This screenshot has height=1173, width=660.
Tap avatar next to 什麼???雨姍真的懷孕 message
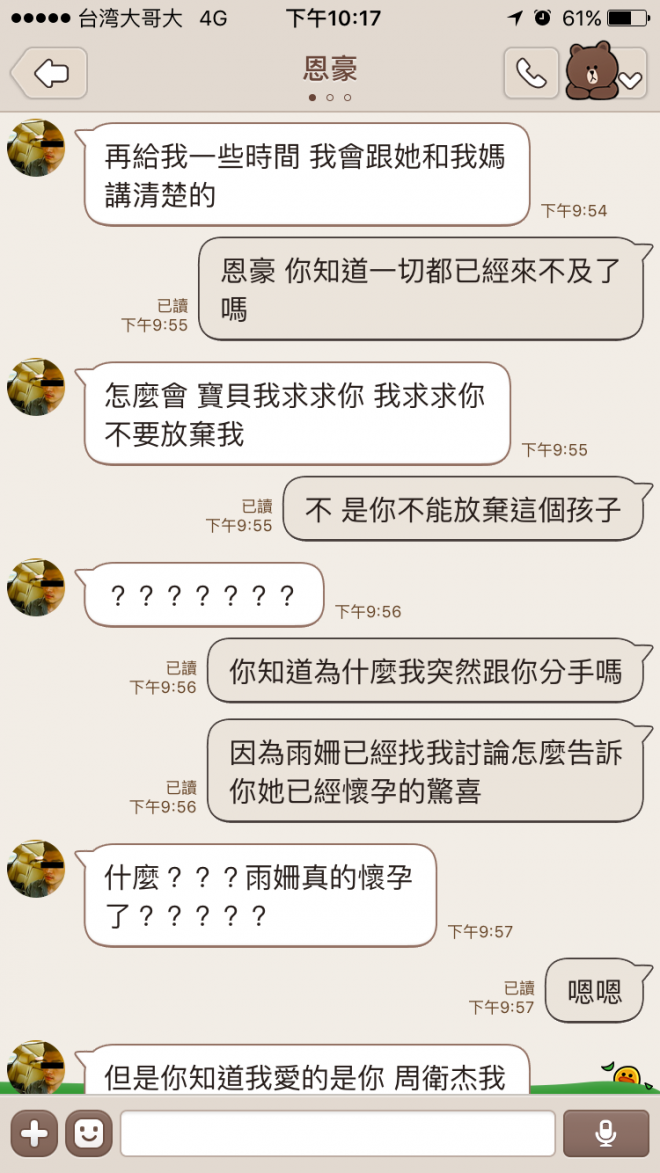point(36,868)
